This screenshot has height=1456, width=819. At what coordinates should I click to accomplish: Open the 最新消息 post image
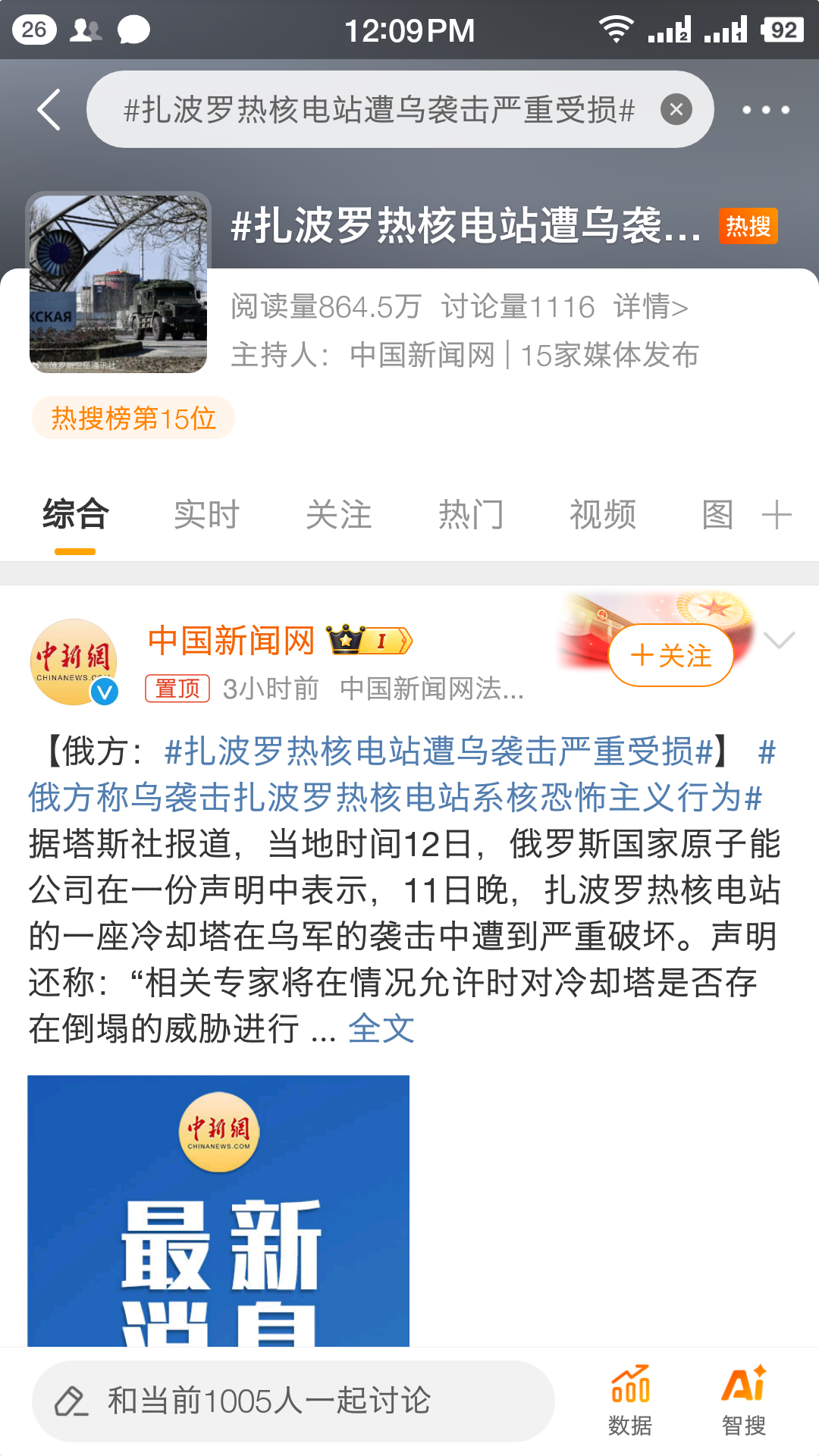click(218, 1210)
